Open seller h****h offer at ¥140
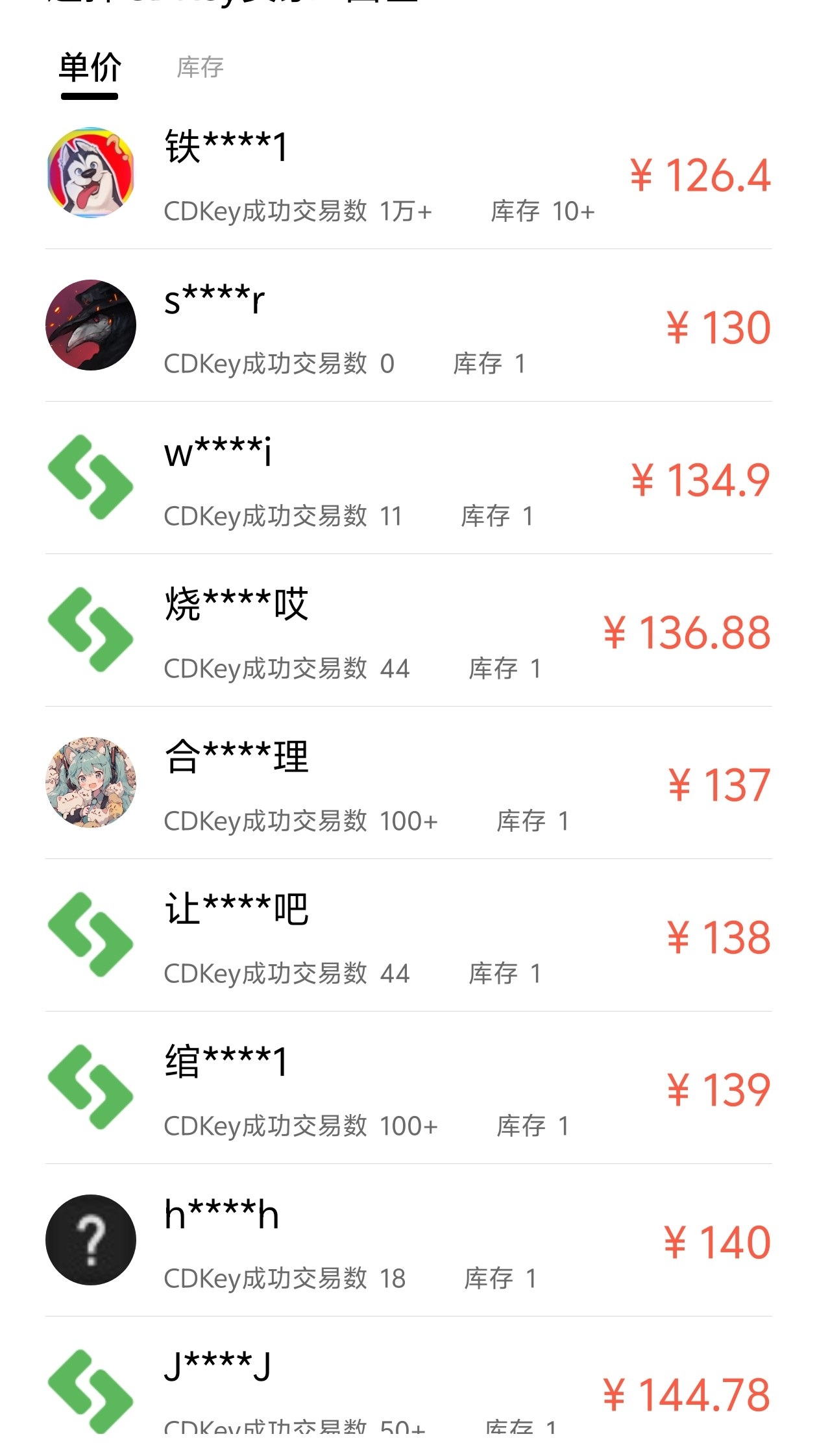Screen dimensions: 817x1456 408,1241
